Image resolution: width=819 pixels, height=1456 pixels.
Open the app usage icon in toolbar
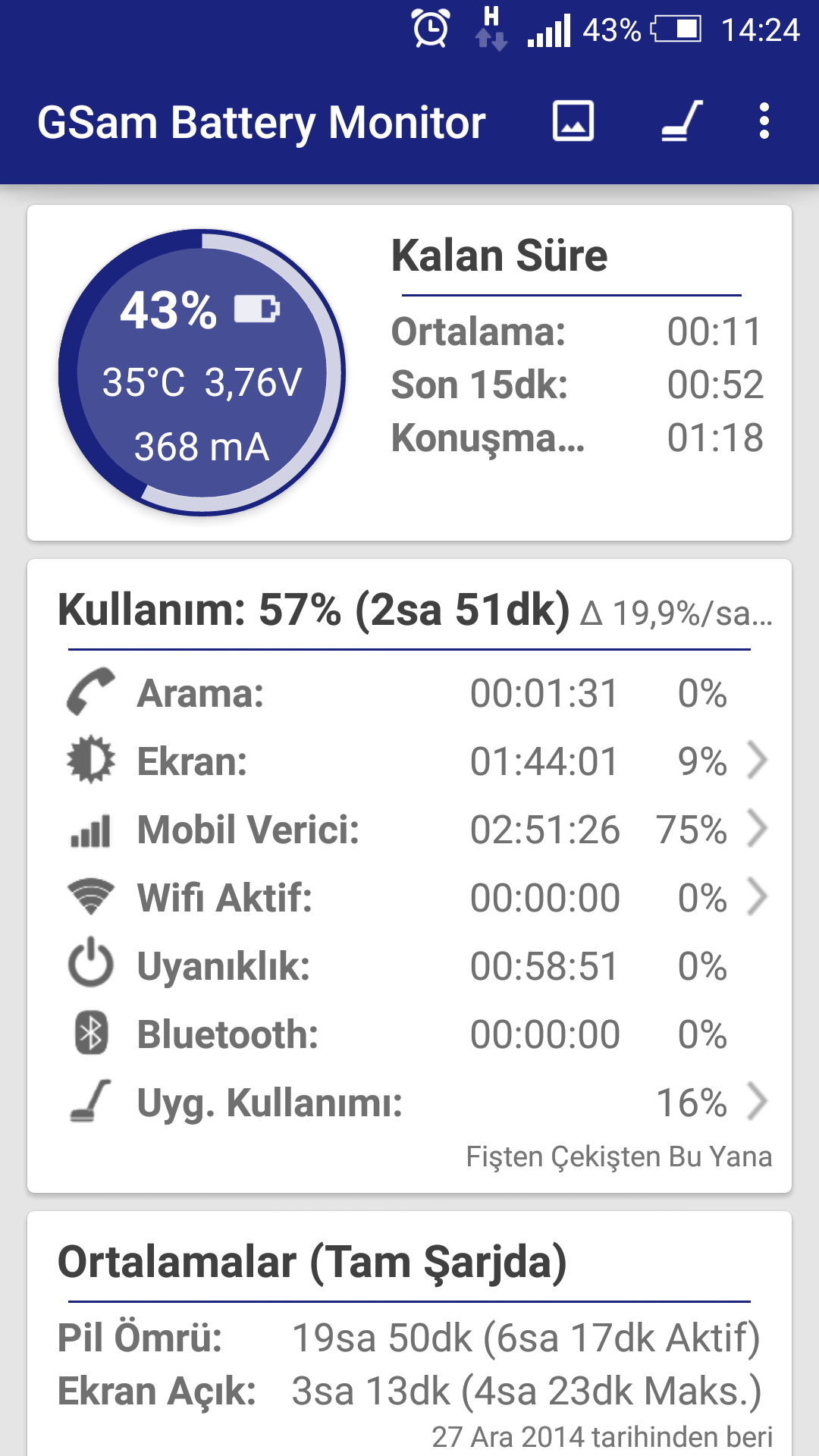(x=681, y=121)
